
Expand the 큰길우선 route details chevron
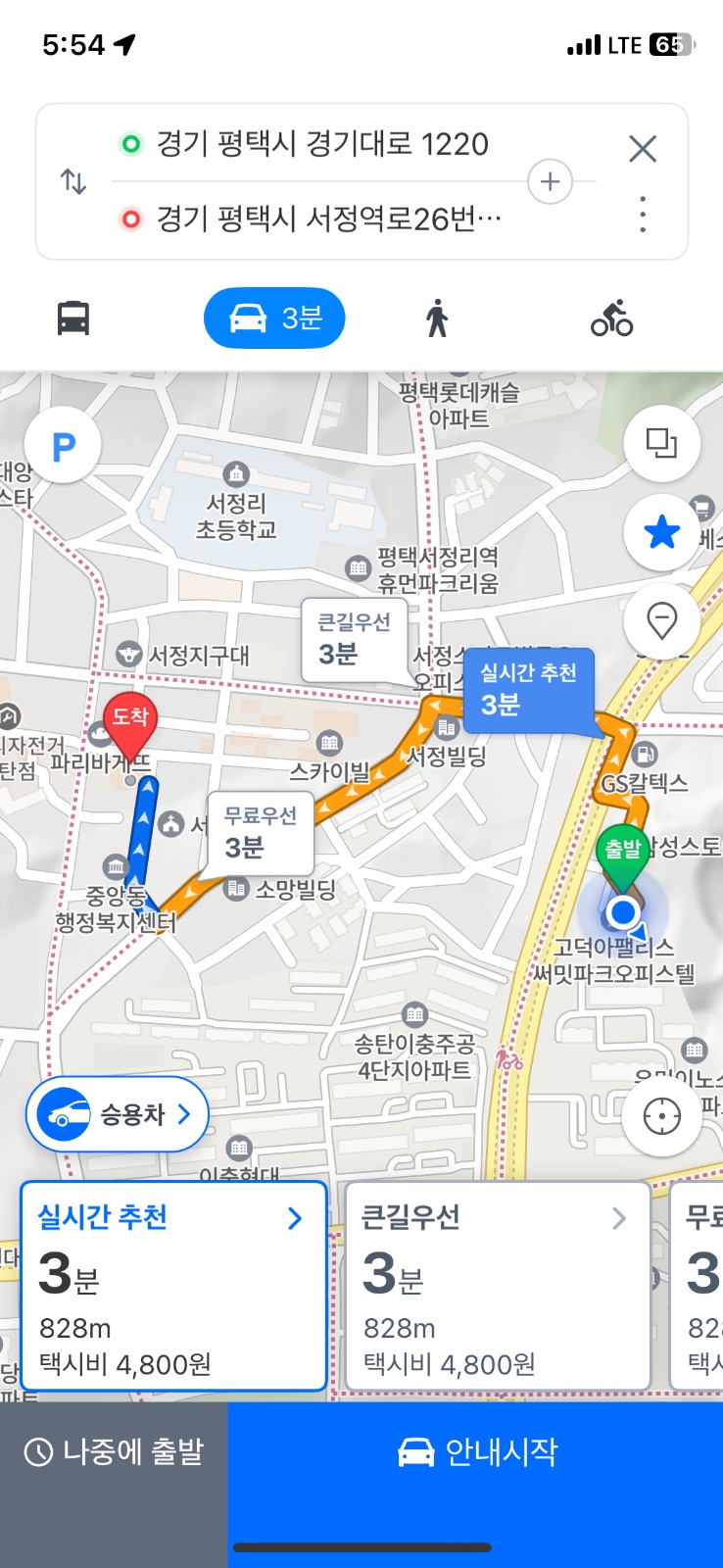tap(617, 1218)
